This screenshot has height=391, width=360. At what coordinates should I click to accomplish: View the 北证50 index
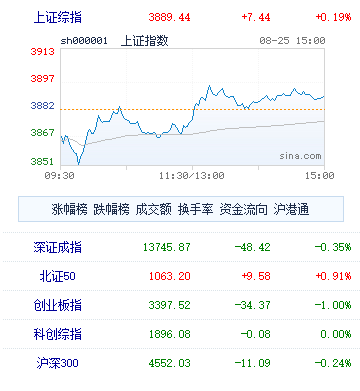[58, 276]
